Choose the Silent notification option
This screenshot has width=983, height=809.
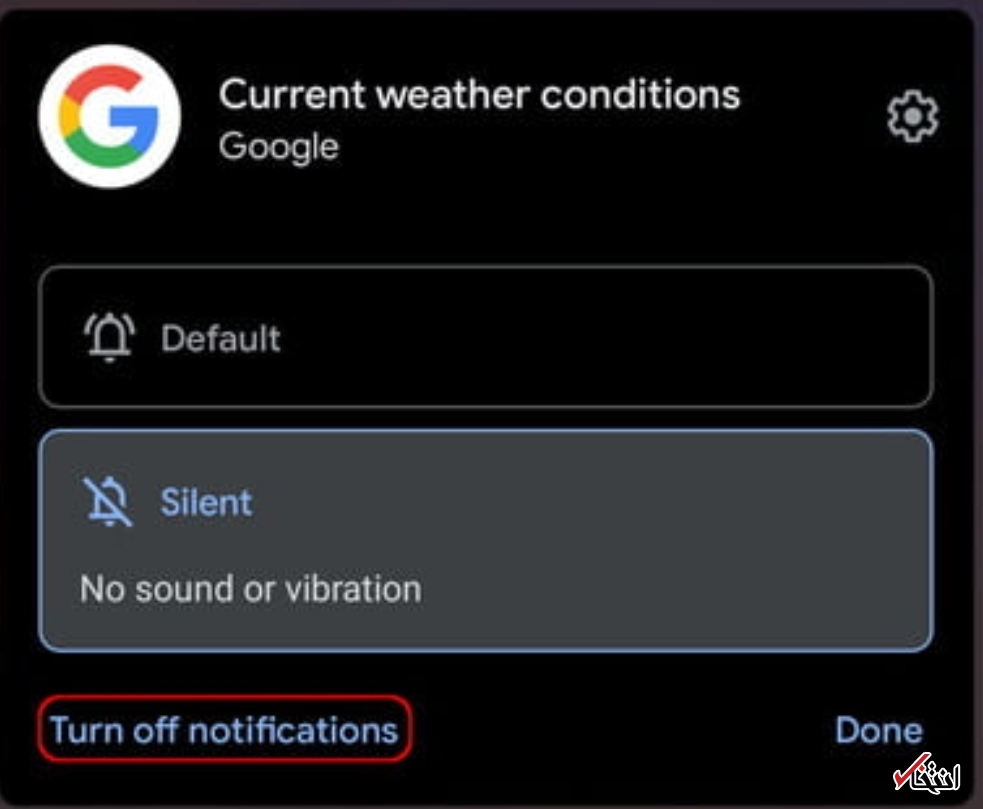(x=485, y=540)
